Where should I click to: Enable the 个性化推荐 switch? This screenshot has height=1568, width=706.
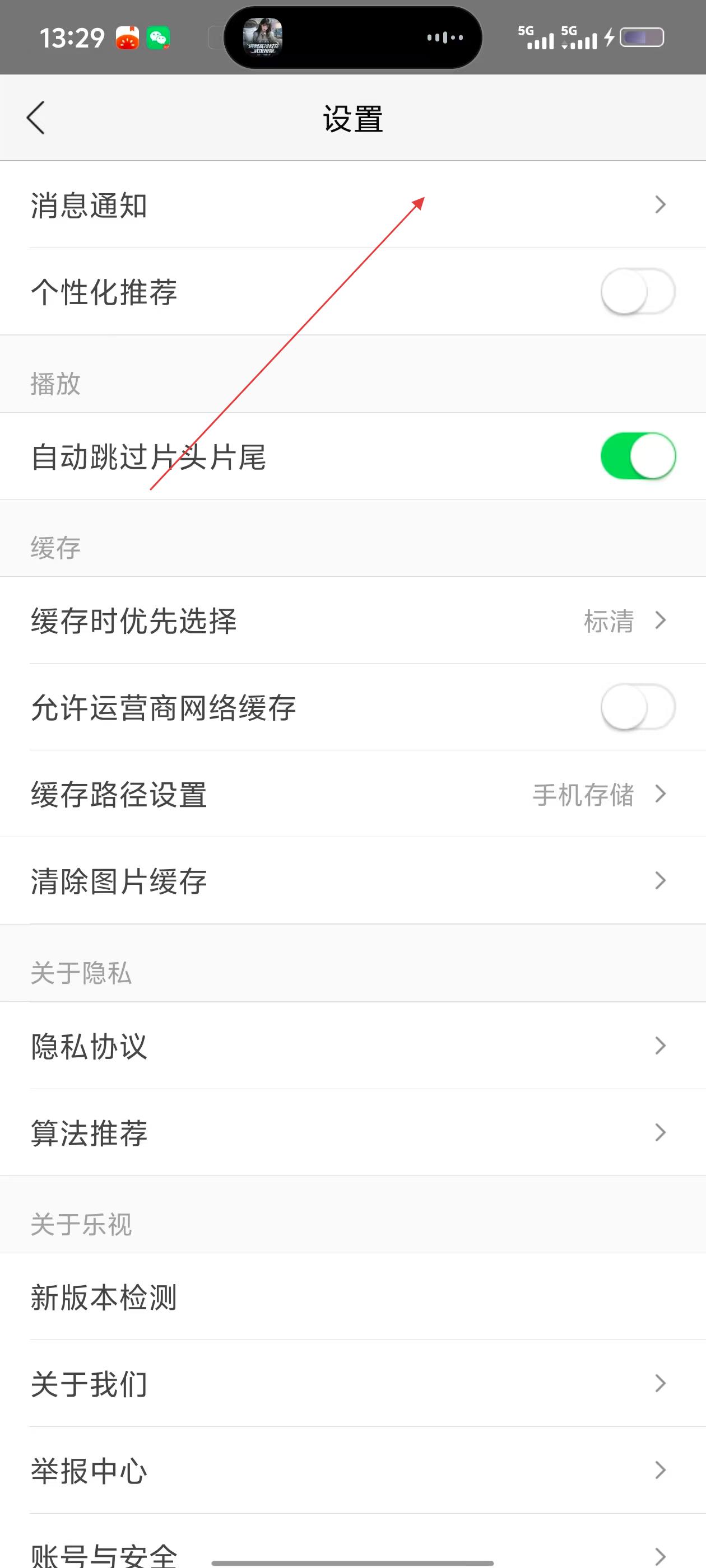click(x=637, y=292)
